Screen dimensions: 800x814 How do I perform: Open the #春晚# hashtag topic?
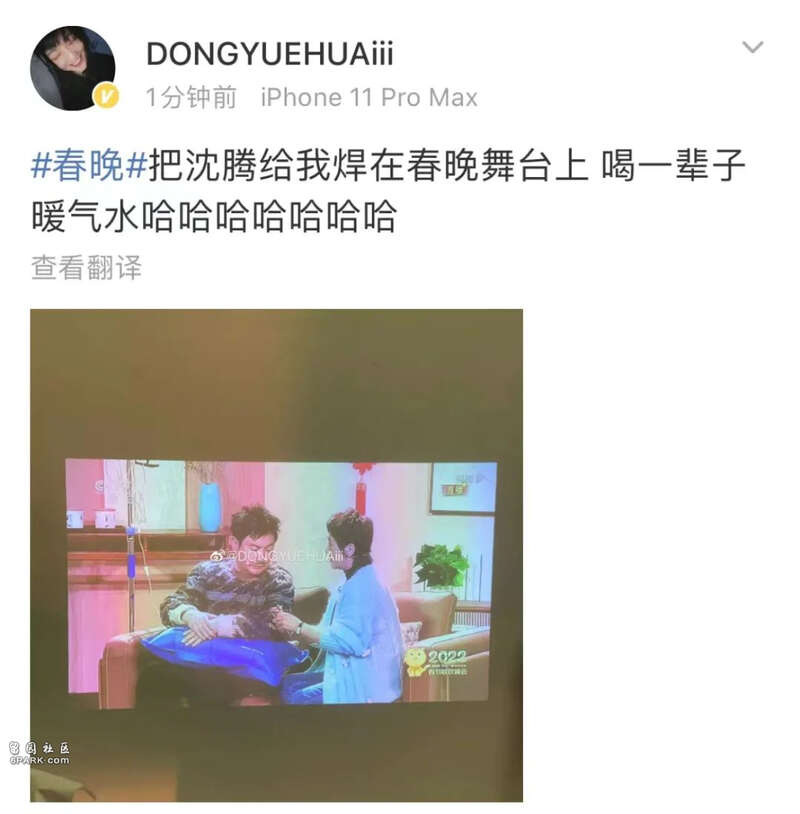pos(89,166)
